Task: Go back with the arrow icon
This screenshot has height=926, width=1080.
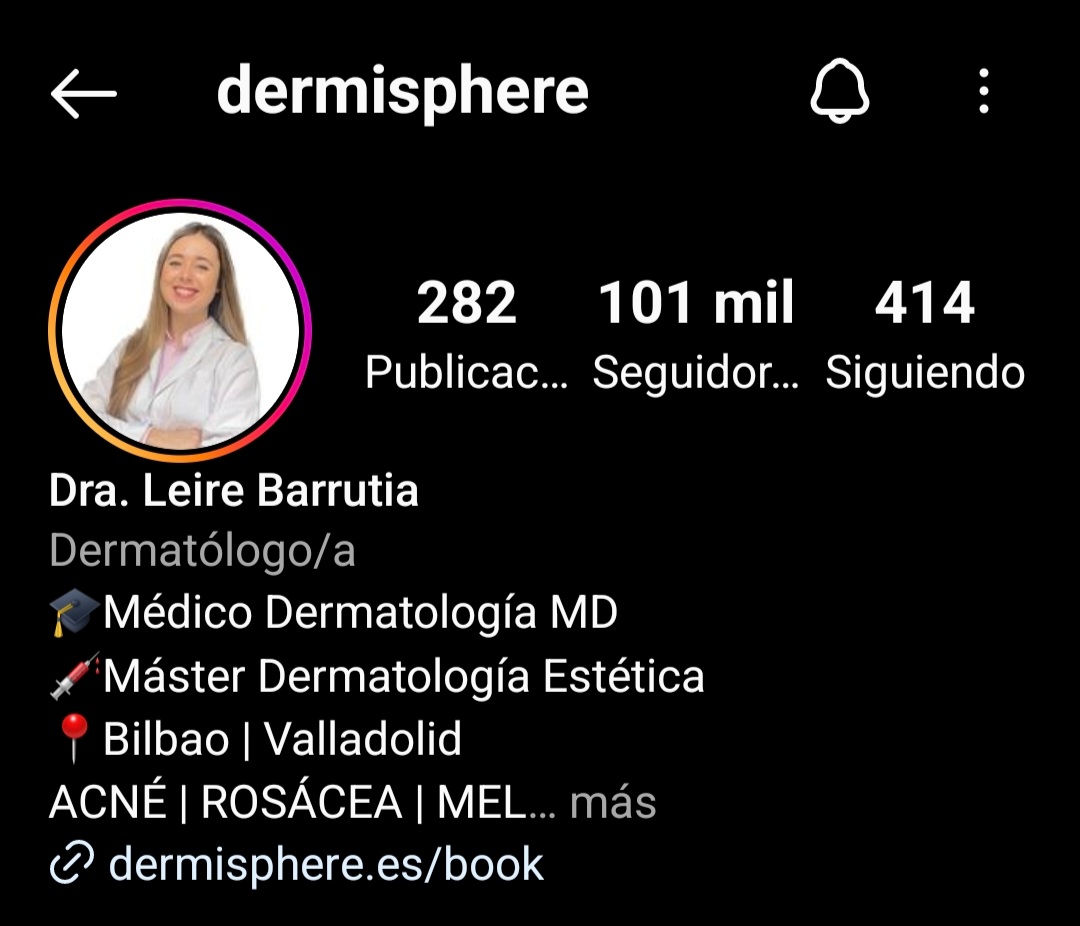Action: click(x=83, y=94)
